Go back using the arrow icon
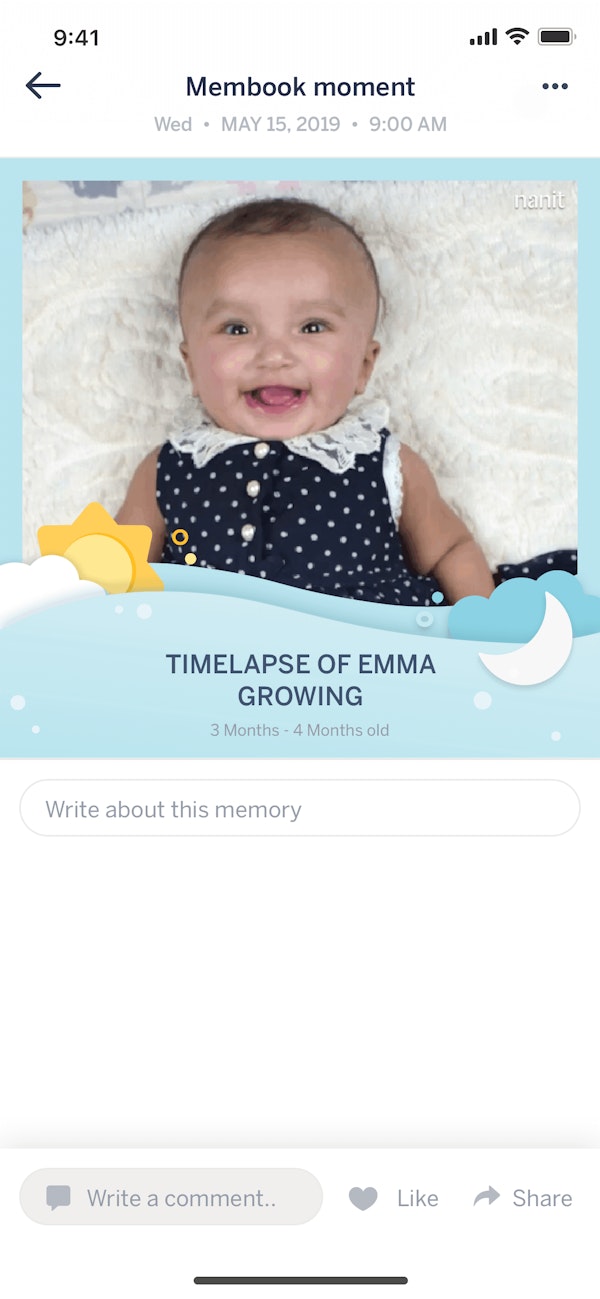This screenshot has width=600, height=1299. pos(43,86)
